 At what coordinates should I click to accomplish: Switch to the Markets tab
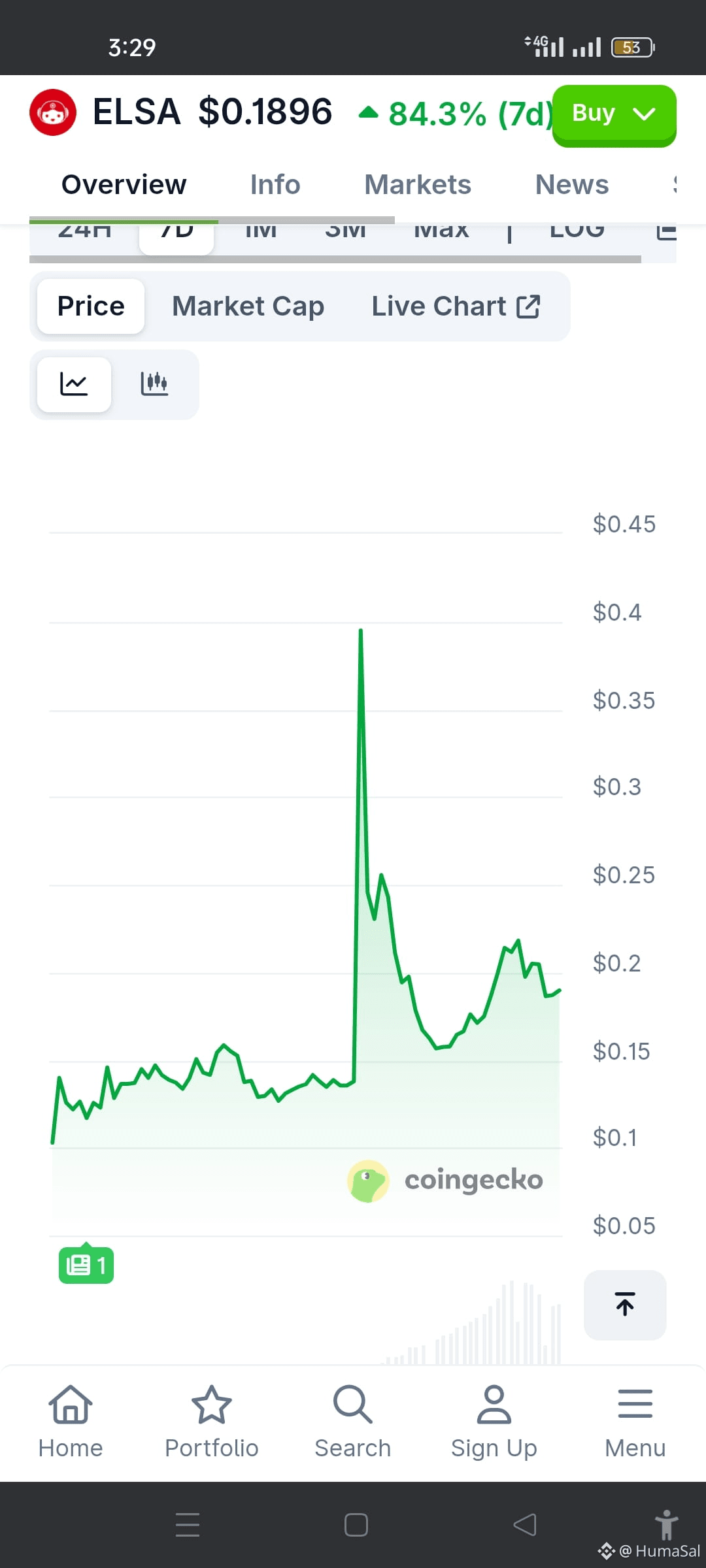point(418,184)
